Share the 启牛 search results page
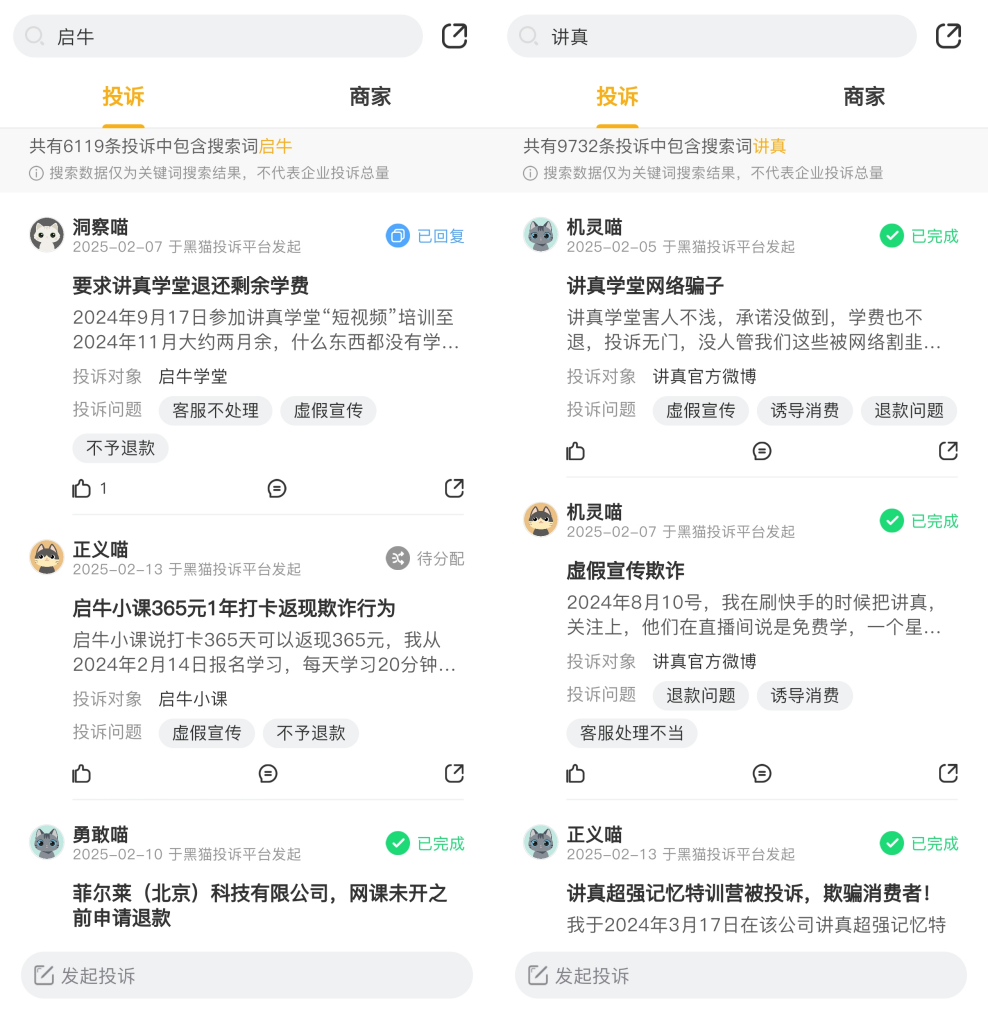Image resolution: width=988 pixels, height=1036 pixels. (x=454, y=37)
